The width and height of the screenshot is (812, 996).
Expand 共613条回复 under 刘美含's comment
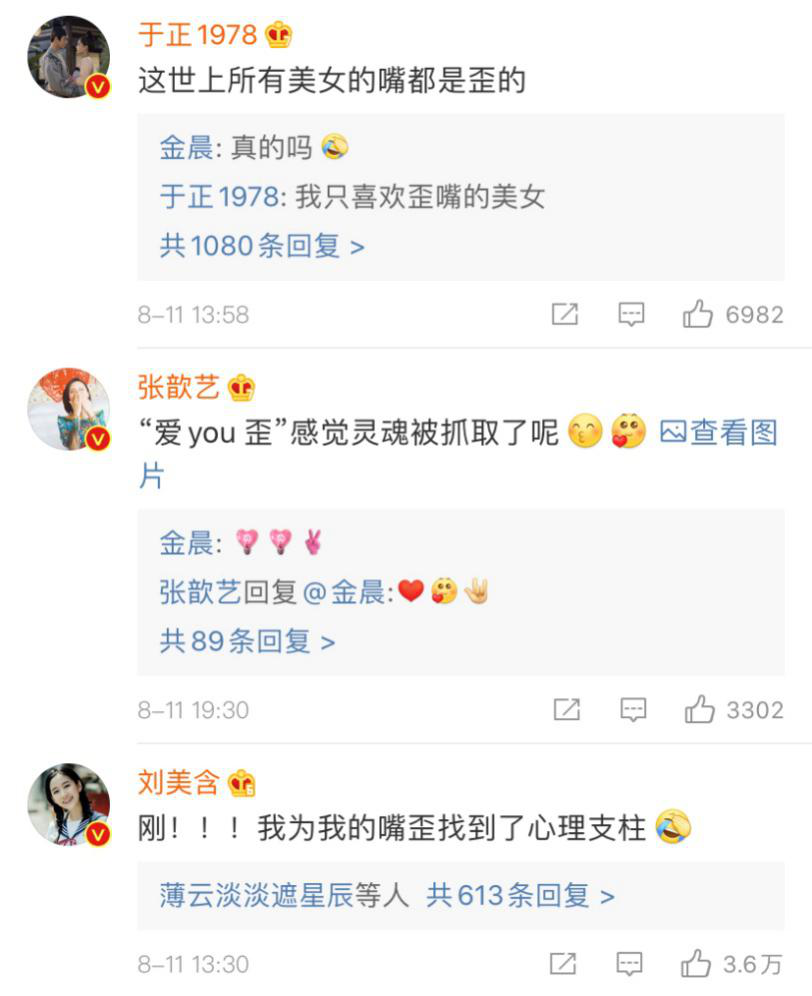pos(520,895)
